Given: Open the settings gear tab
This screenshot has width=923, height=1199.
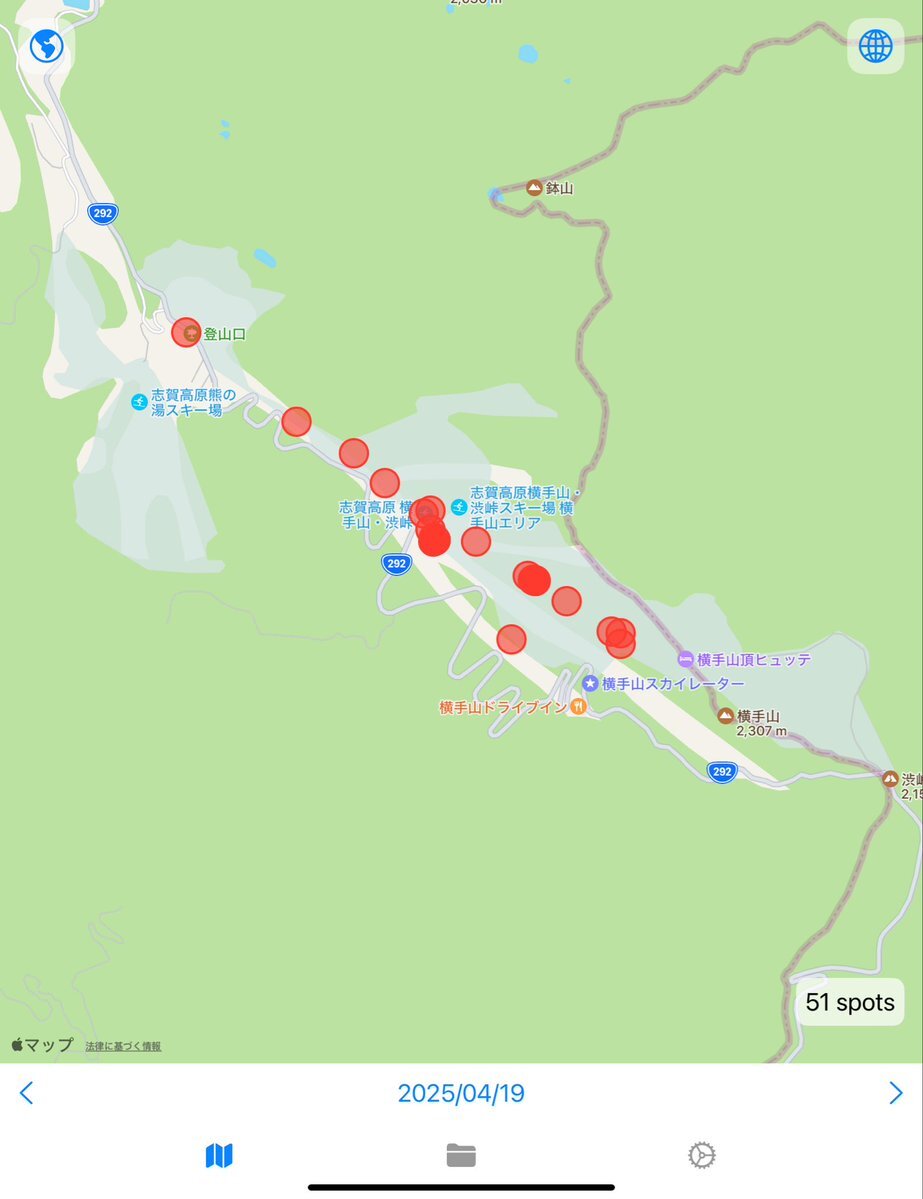Looking at the screenshot, I should pyautogui.click(x=702, y=1156).
